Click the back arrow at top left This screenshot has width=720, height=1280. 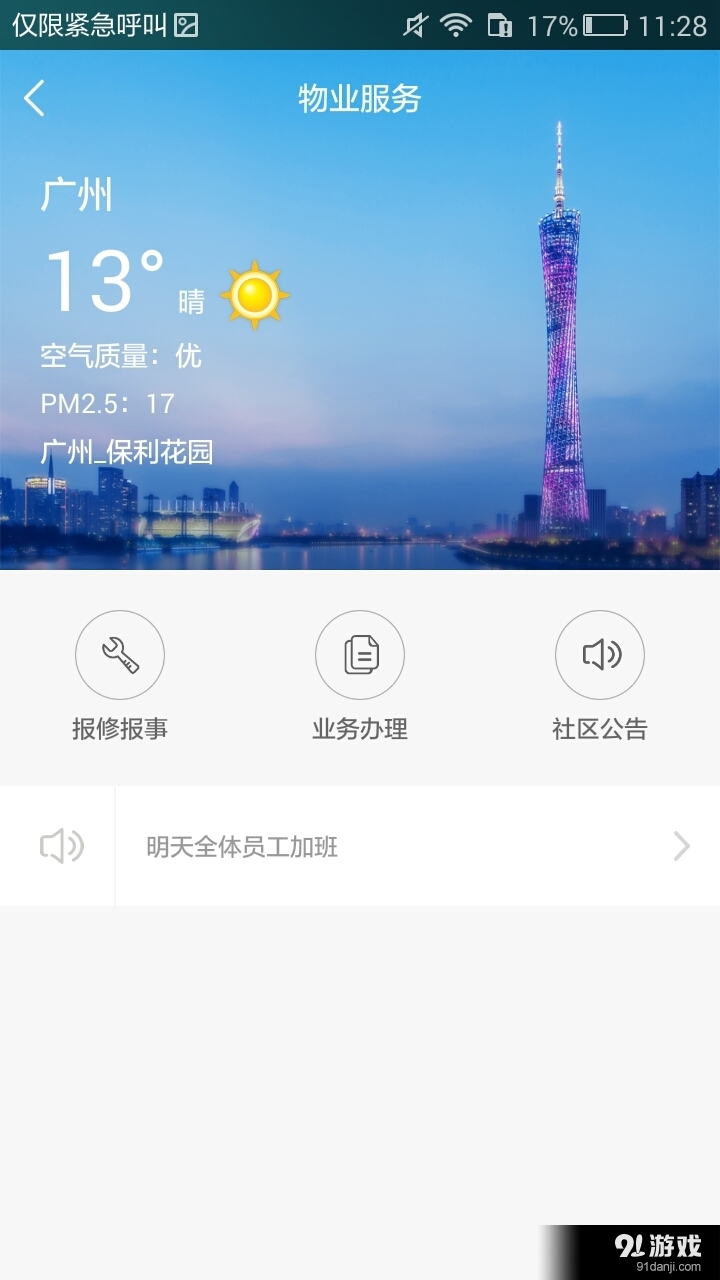click(35, 98)
